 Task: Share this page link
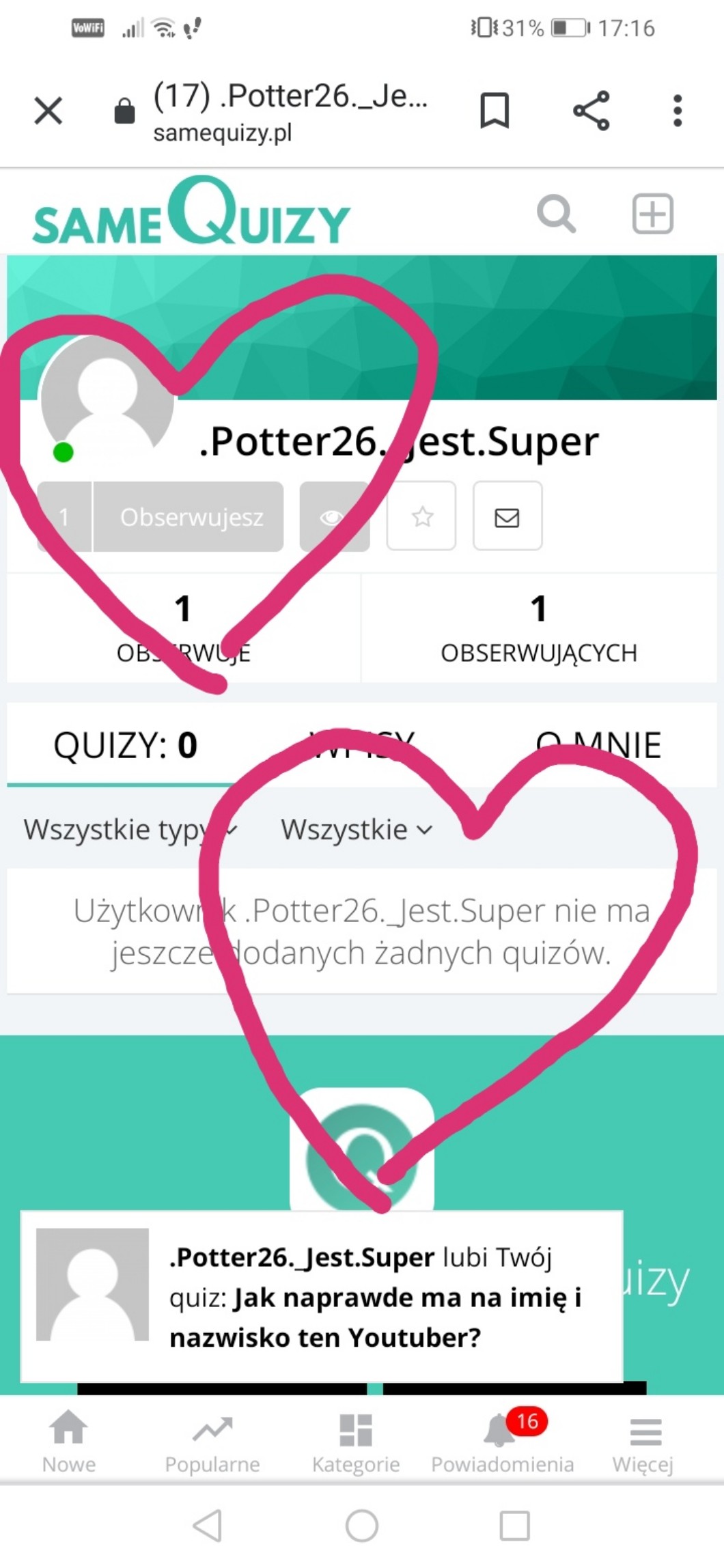coord(591,110)
